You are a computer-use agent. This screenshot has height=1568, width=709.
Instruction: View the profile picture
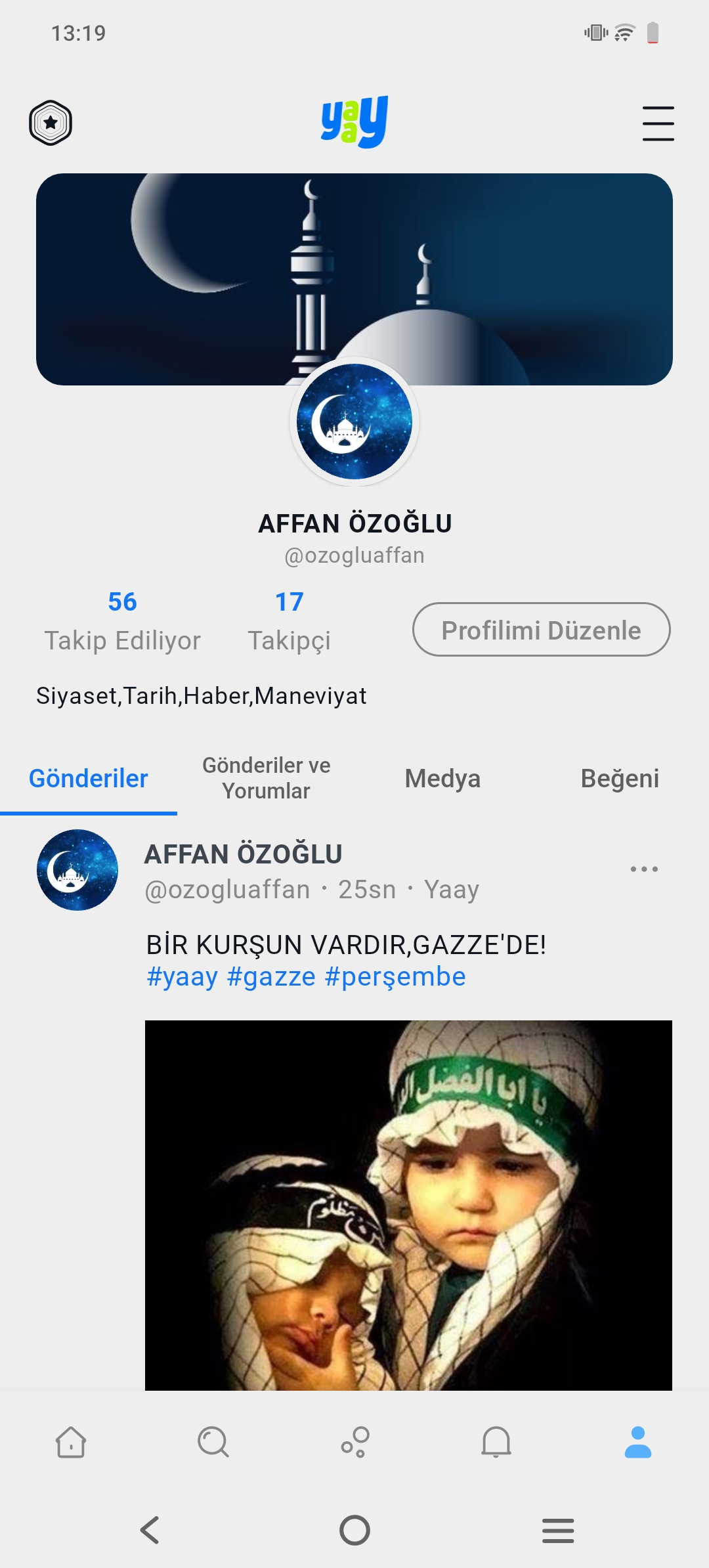354,422
